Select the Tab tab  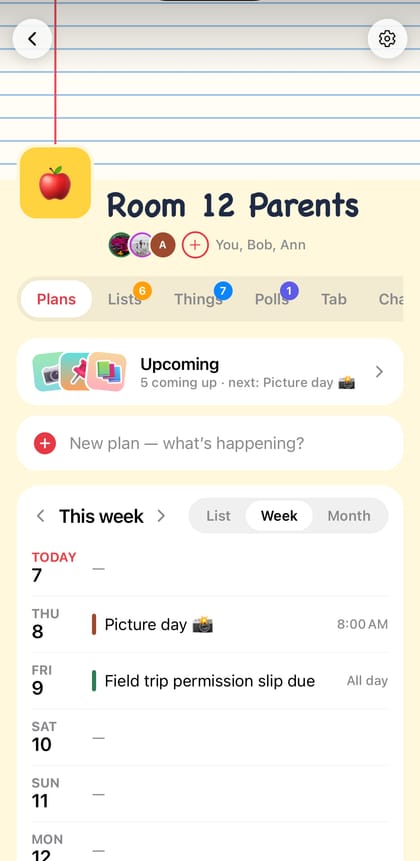tap(334, 299)
